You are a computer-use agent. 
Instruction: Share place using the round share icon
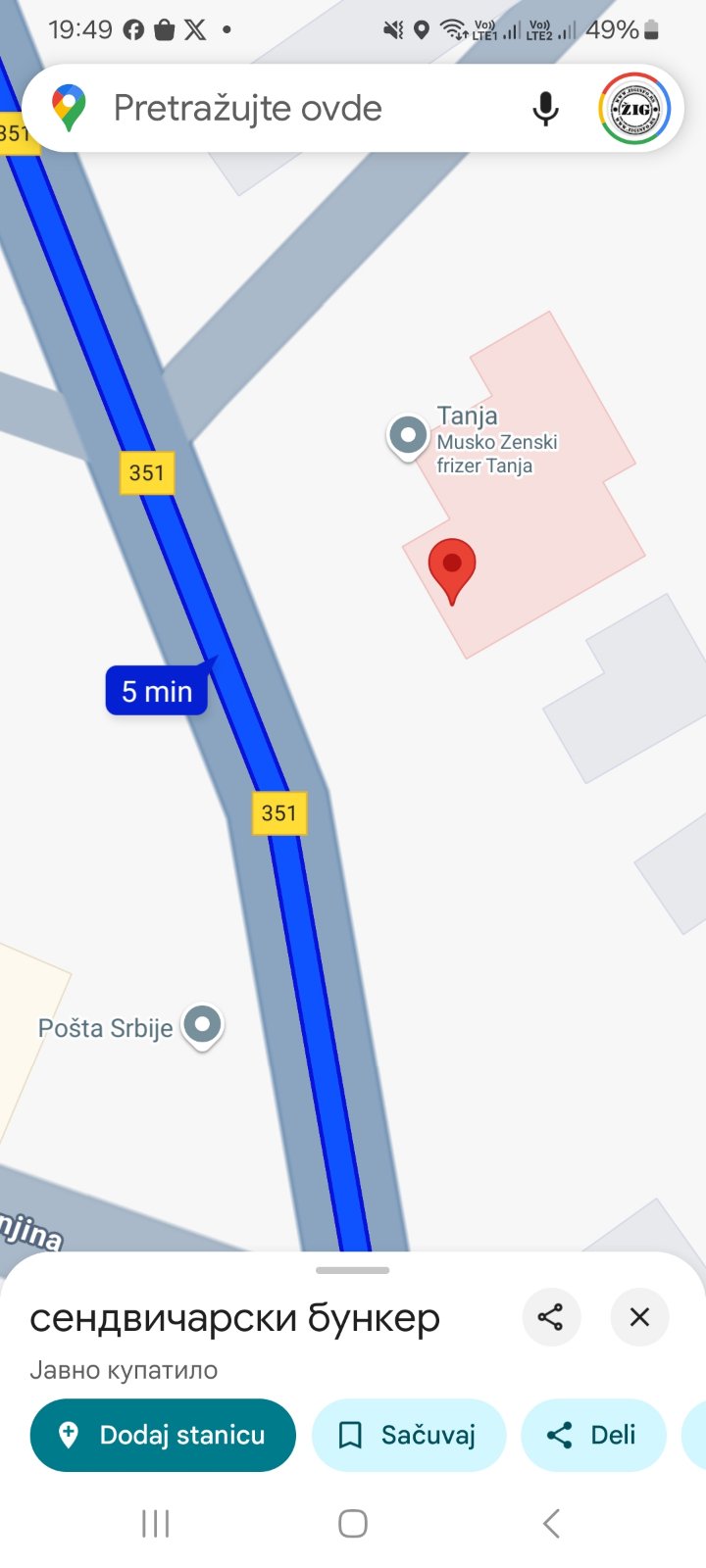[551, 1317]
